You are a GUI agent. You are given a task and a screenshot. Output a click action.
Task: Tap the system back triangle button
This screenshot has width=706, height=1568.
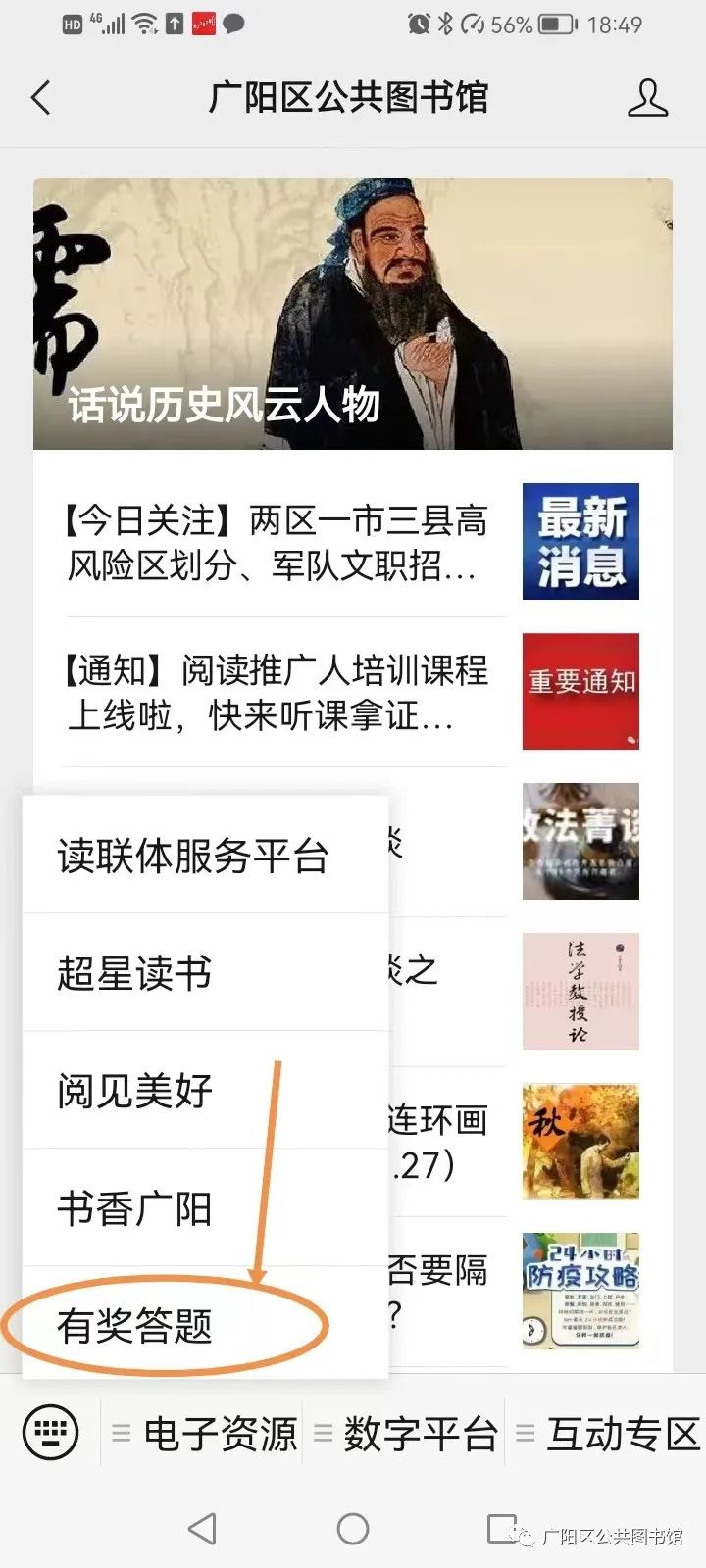202,1529
